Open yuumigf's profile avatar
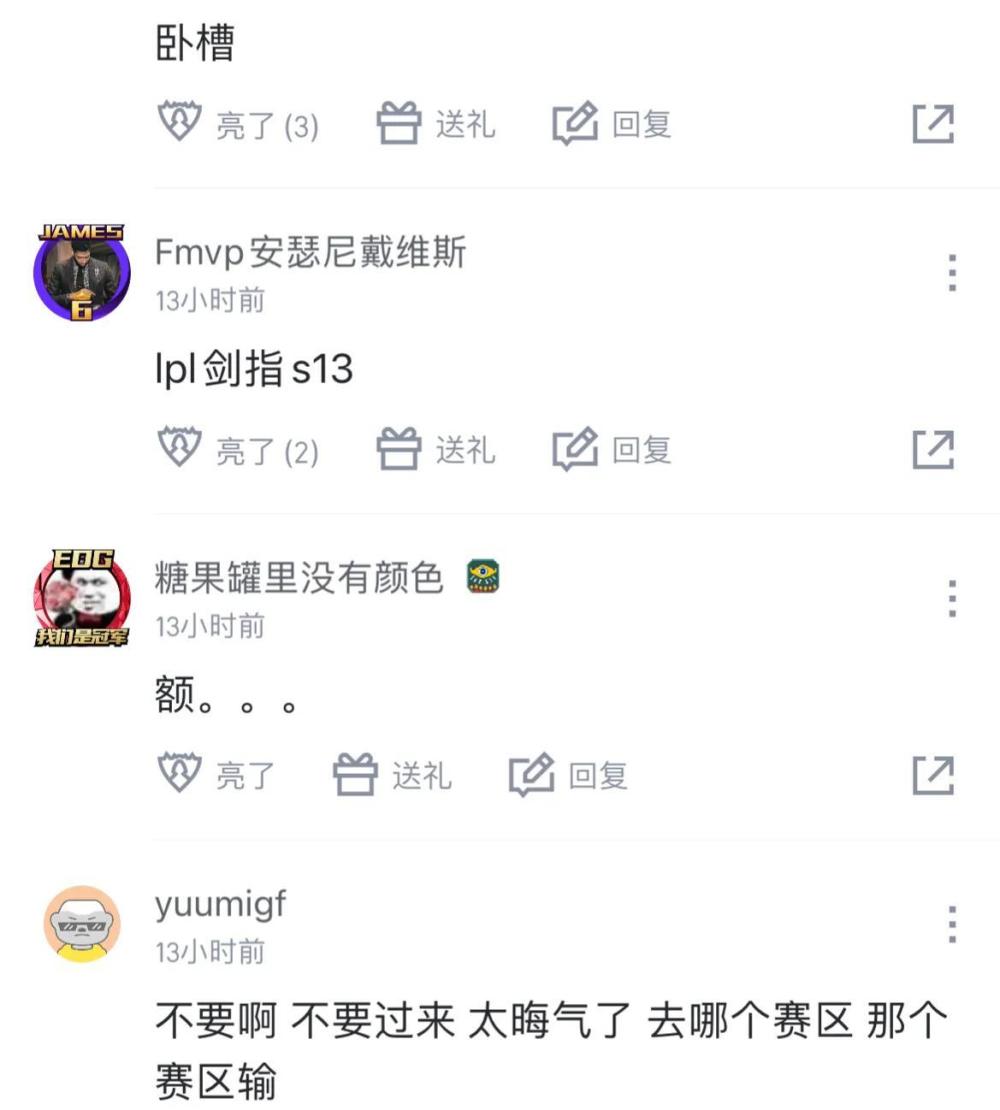The width and height of the screenshot is (1000, 1110). tap(82, 923)
